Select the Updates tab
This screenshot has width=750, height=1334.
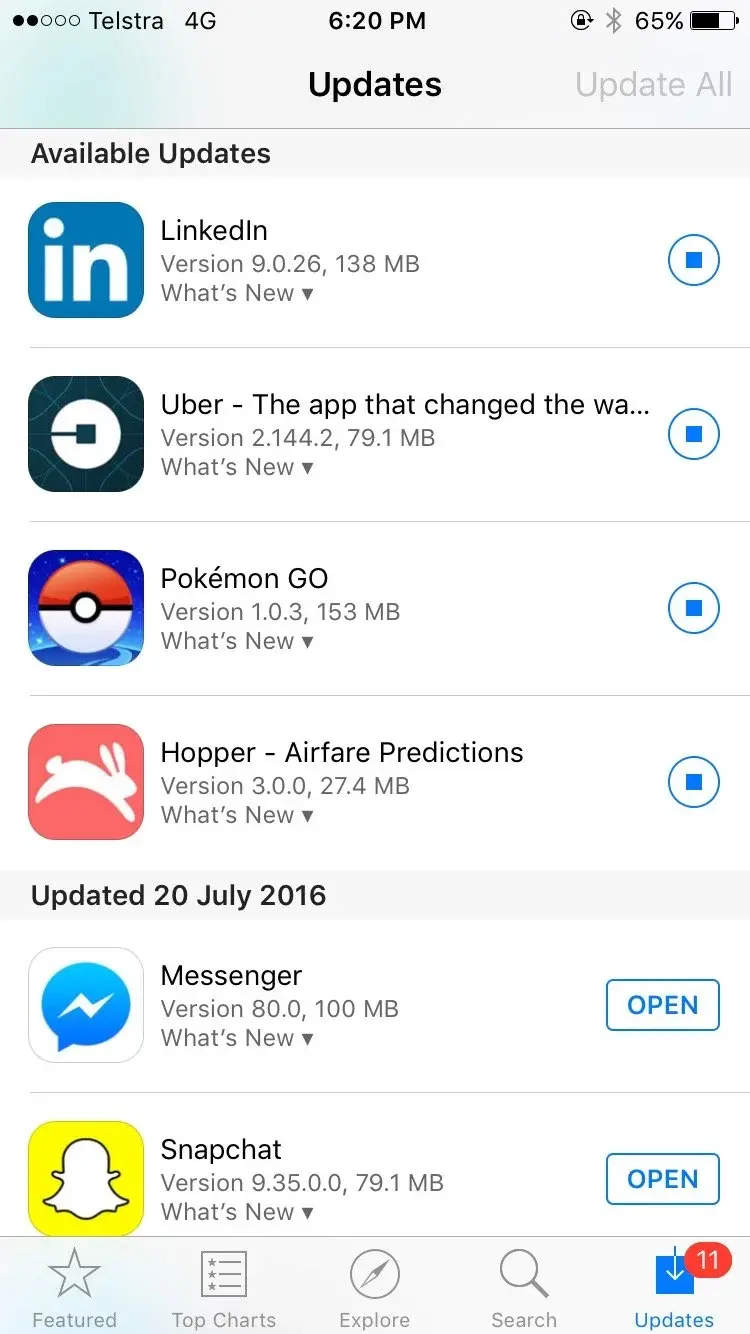click(x=675, y=1287)
